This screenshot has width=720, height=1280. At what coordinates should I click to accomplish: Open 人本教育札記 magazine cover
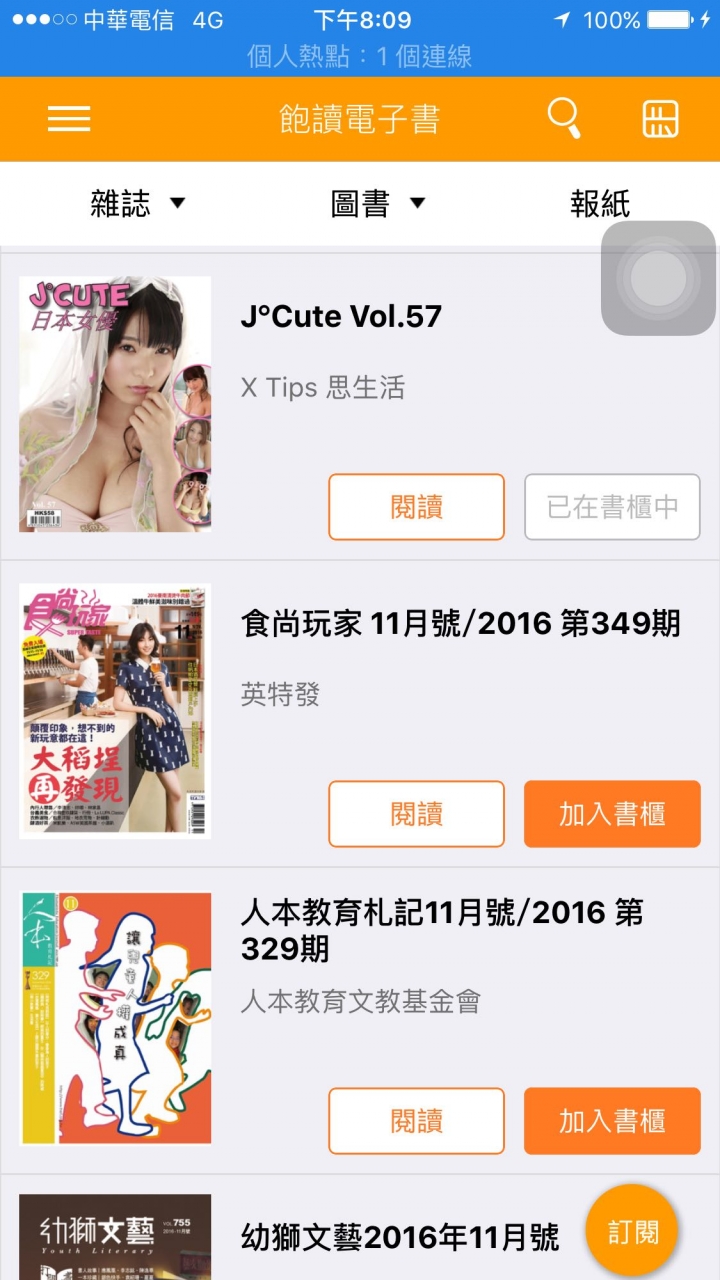(115, 1018)
